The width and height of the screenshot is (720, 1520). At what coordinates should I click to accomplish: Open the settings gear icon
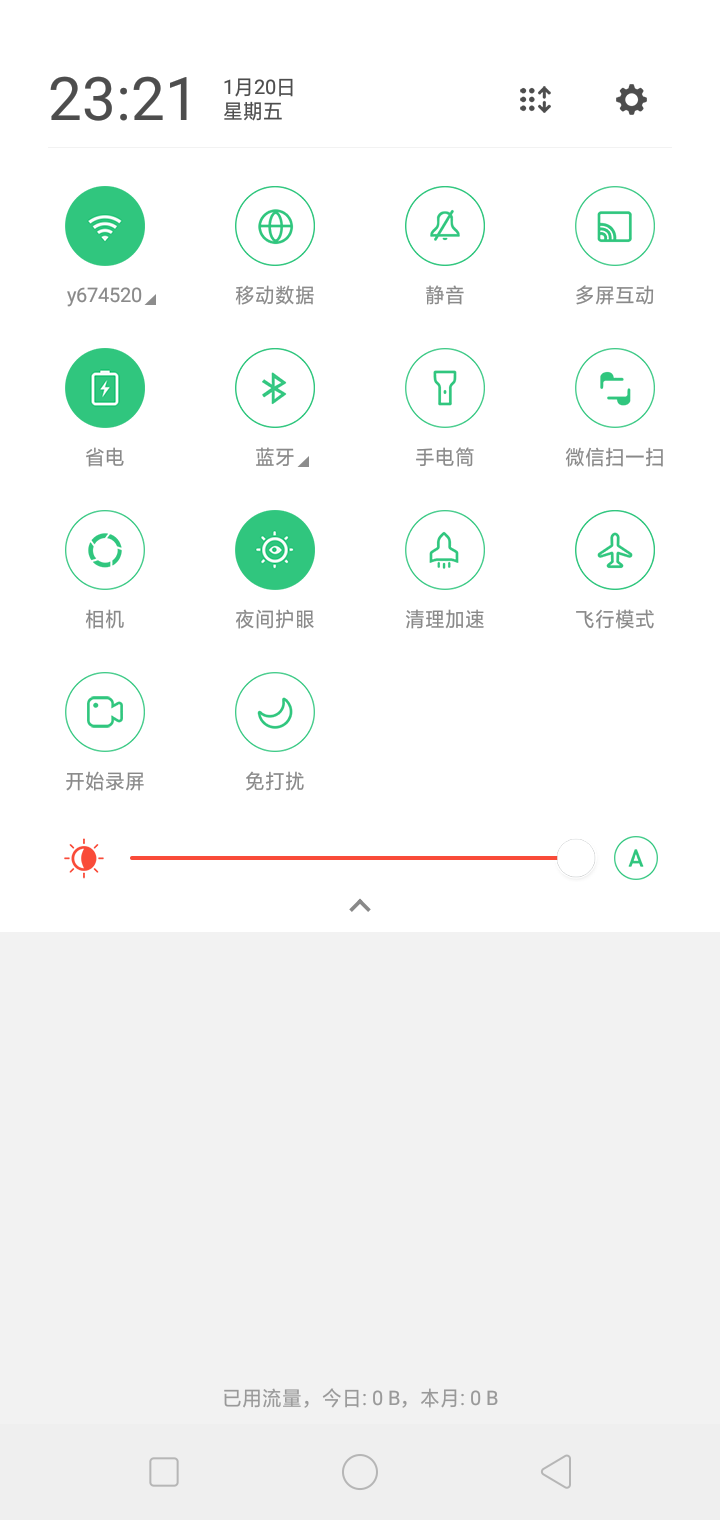point(631,100)
